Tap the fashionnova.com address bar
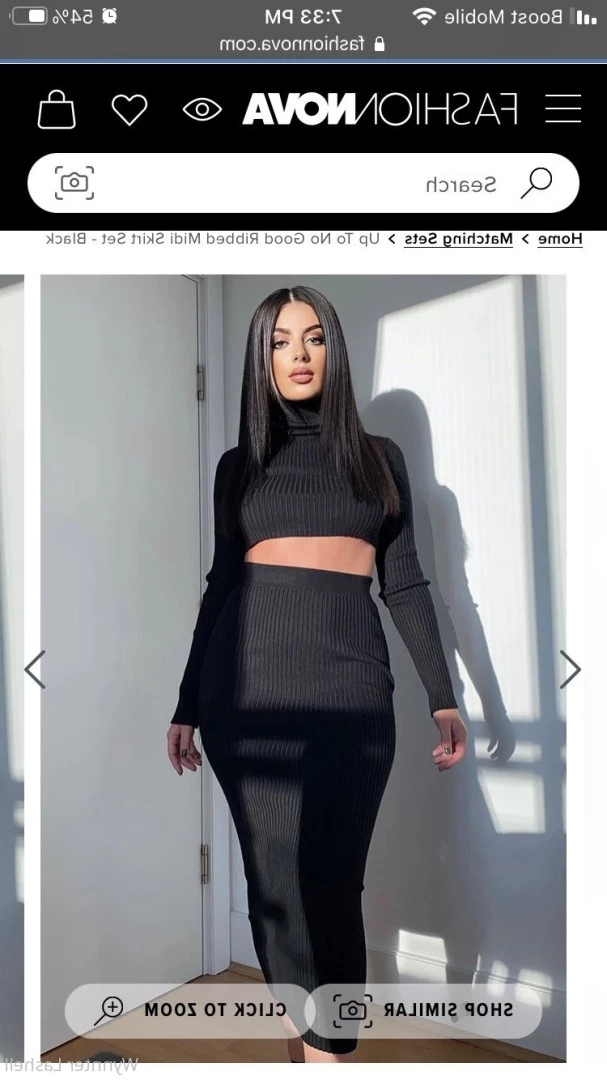 pos(303,44)
